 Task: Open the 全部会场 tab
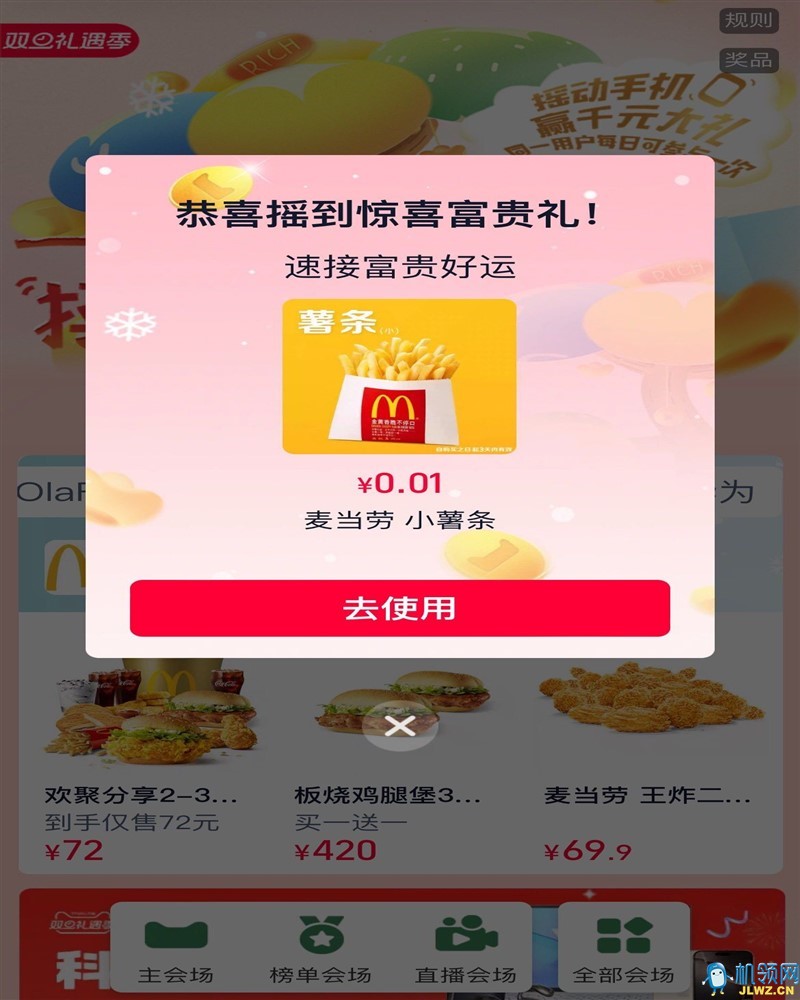[x=623, y=948]
